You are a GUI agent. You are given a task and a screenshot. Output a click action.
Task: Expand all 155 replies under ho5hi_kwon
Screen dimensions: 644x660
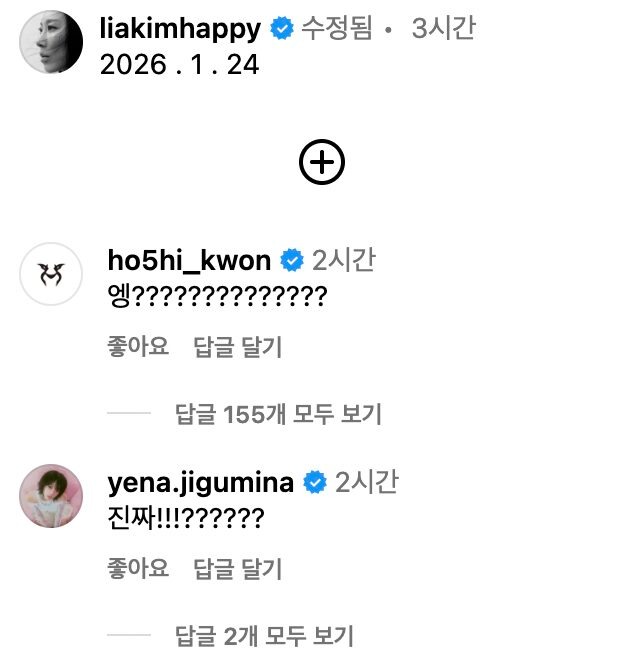(x=278, y=413)
